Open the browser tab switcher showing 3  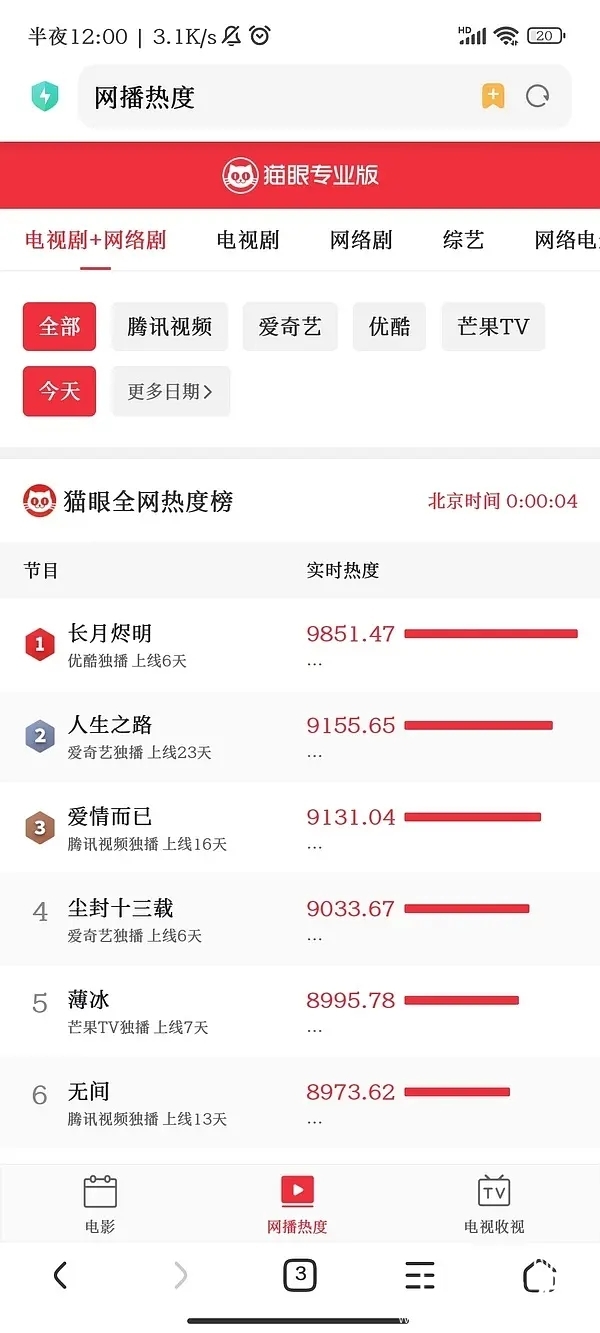pyautogui.click(x=300, y=1275)
